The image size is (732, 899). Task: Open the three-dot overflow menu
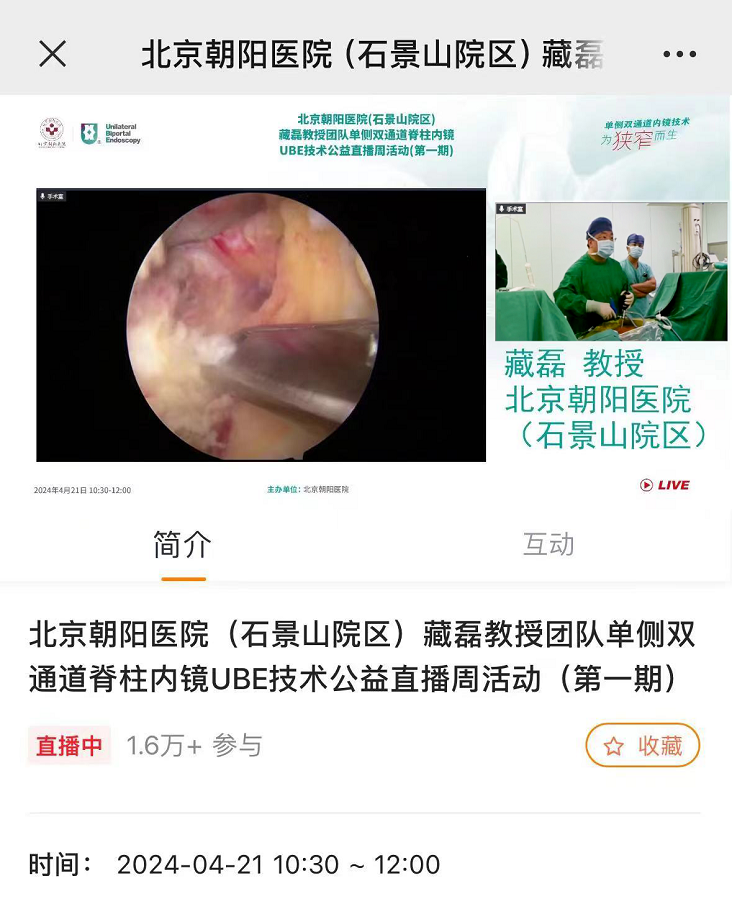tap(679, 54)
